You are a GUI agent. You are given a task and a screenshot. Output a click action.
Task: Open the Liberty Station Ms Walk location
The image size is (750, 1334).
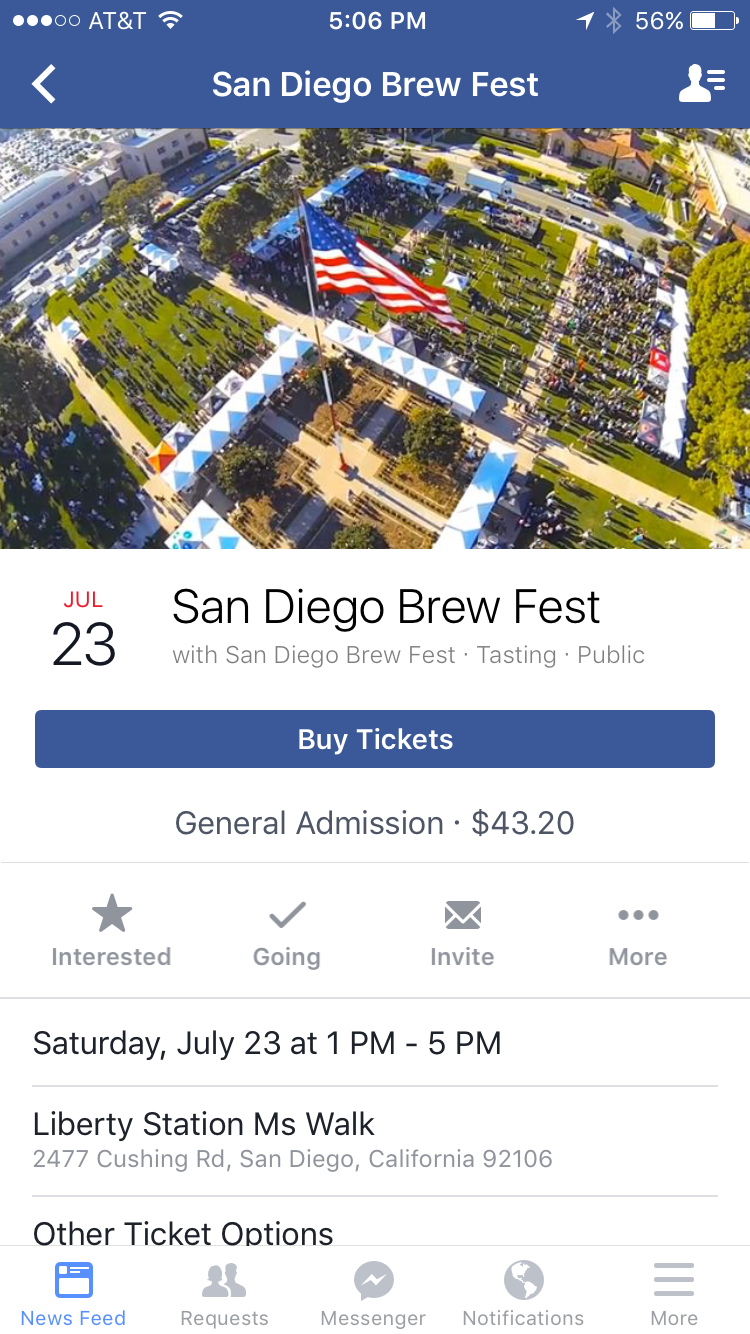tap(375, 1140)
